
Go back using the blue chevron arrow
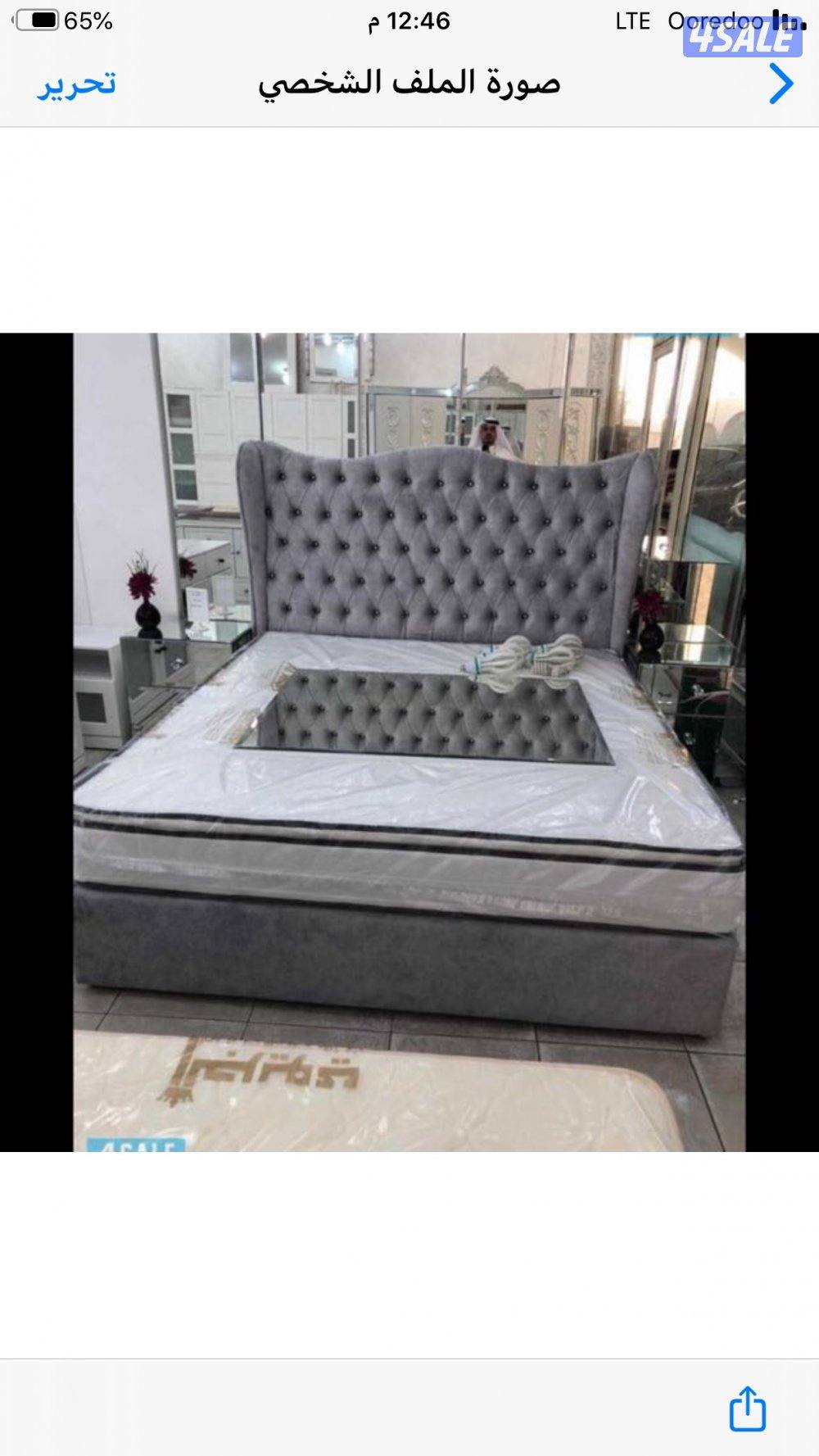click(781, 84)
